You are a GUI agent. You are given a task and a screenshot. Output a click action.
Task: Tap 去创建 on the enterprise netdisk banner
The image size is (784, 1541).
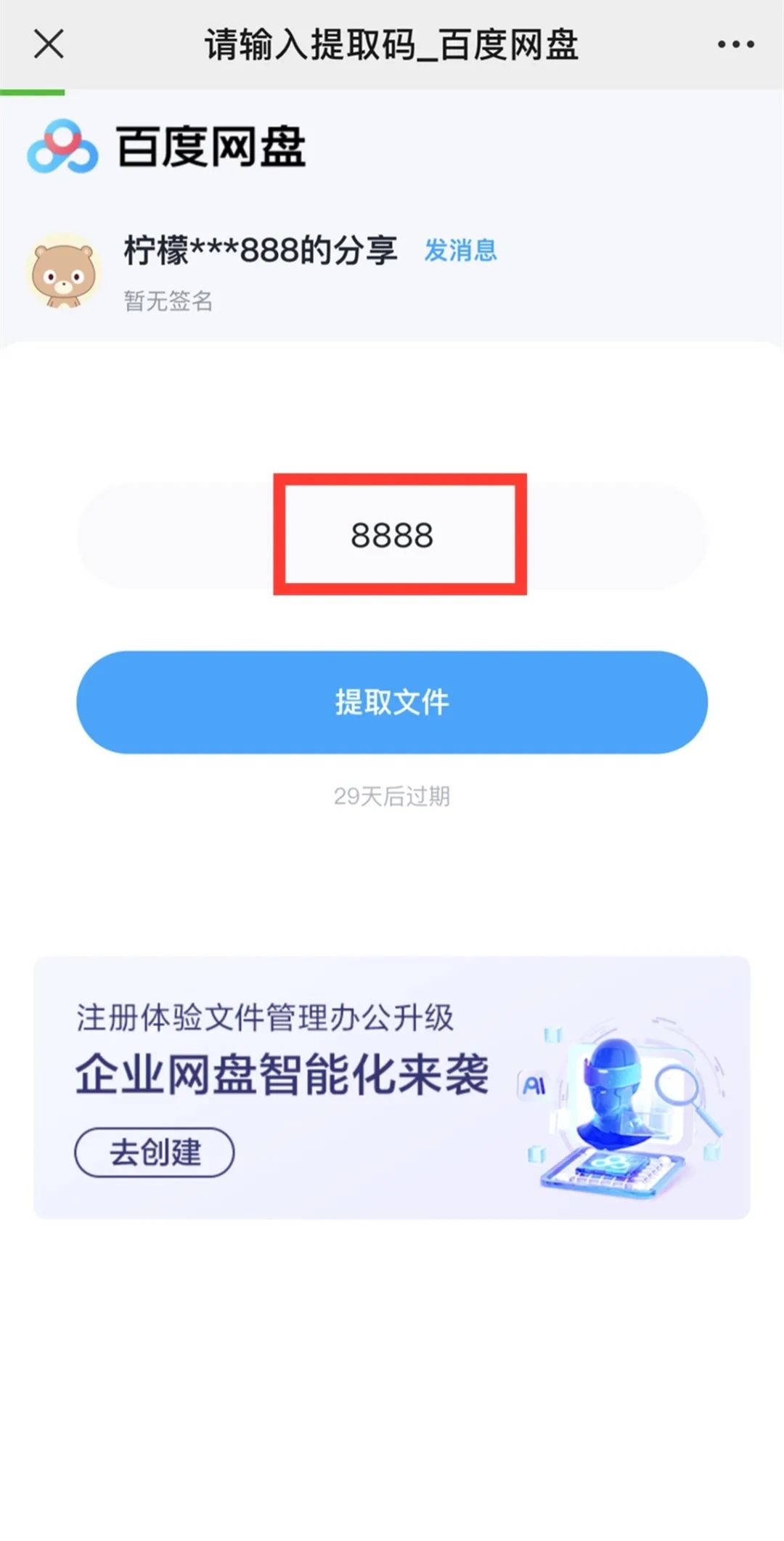(x=155, y=1152)
